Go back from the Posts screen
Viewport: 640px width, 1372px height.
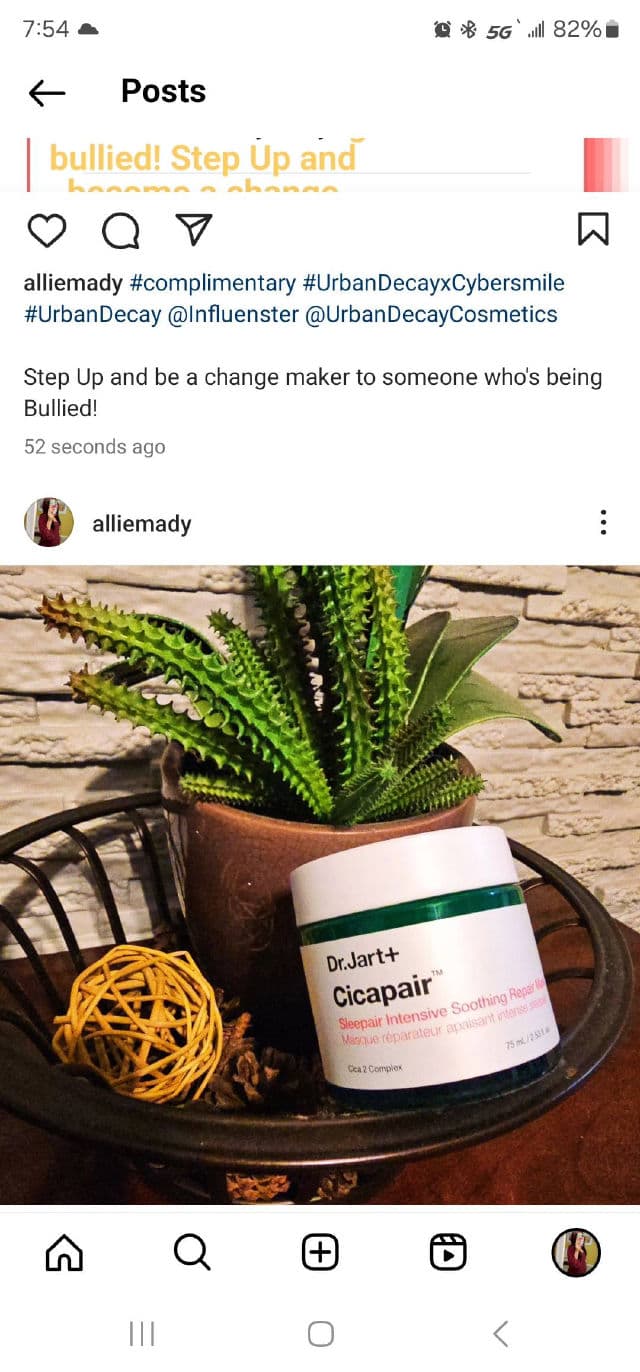coord(47,93)
